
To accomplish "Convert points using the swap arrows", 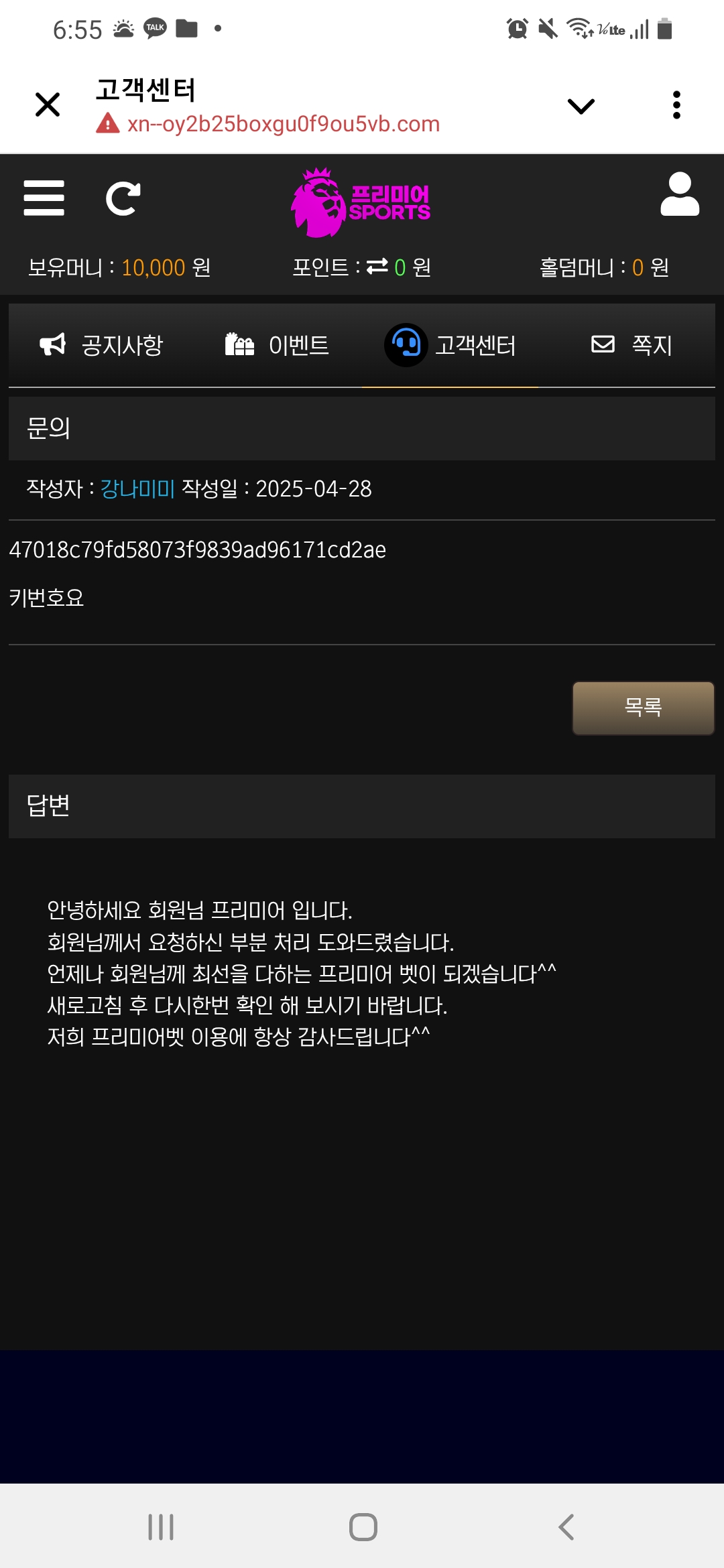I will point(377,267).
